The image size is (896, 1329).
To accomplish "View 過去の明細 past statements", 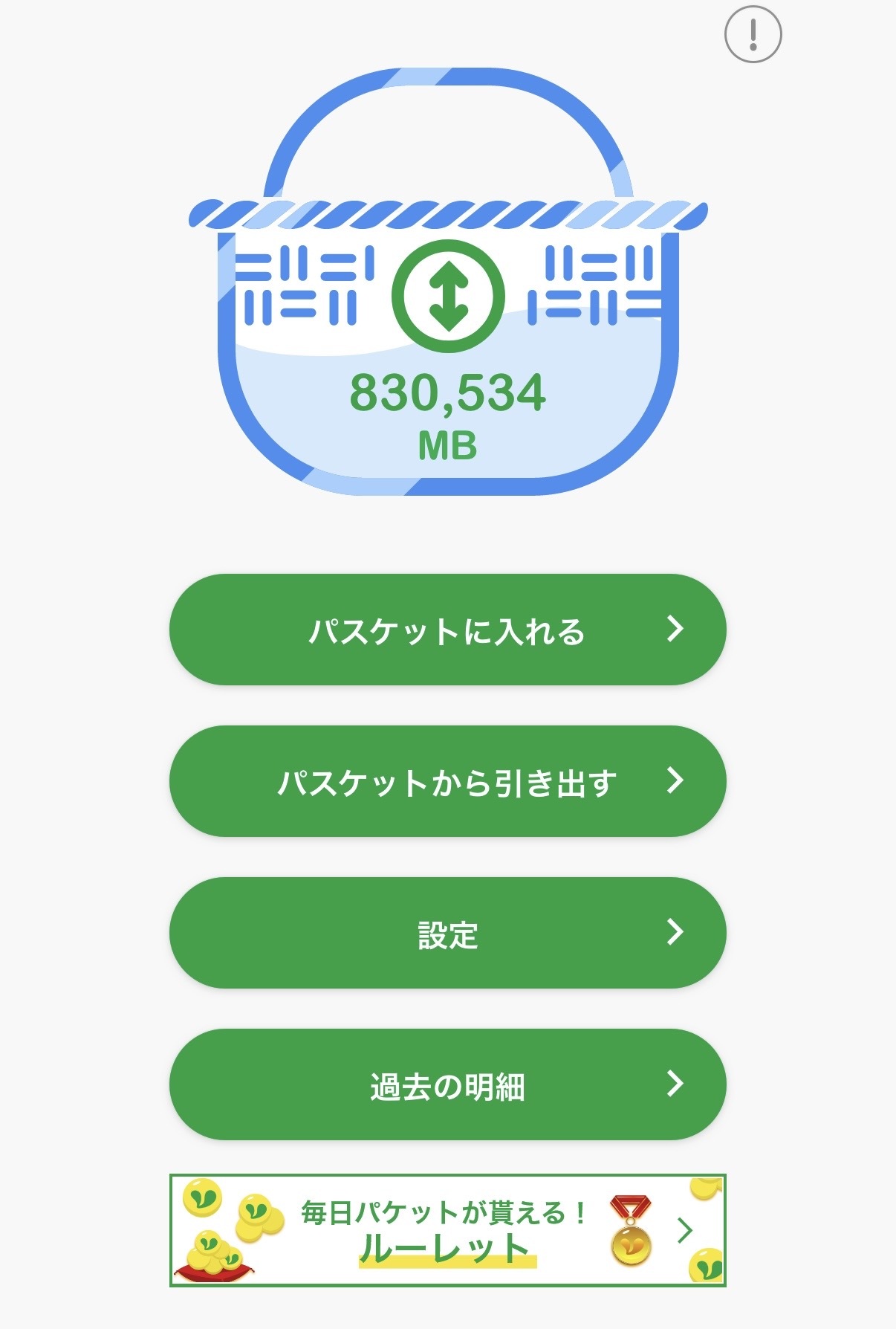I will [x=447, y=1084].
